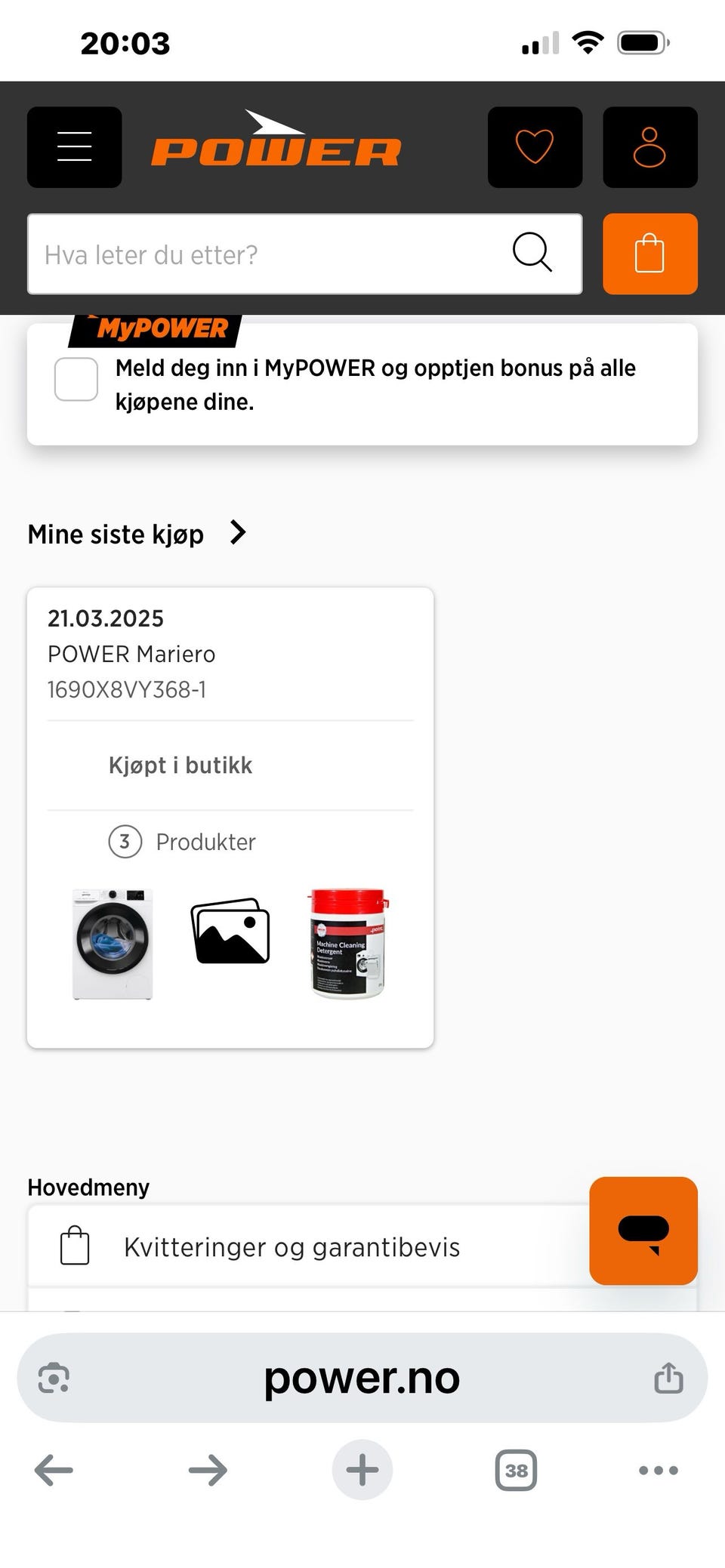The height and width of the screenshot is (1568, 725).
Task: Open the lens scan icon in address bar
Action: pyautogui.click(x=54, y=1379)
